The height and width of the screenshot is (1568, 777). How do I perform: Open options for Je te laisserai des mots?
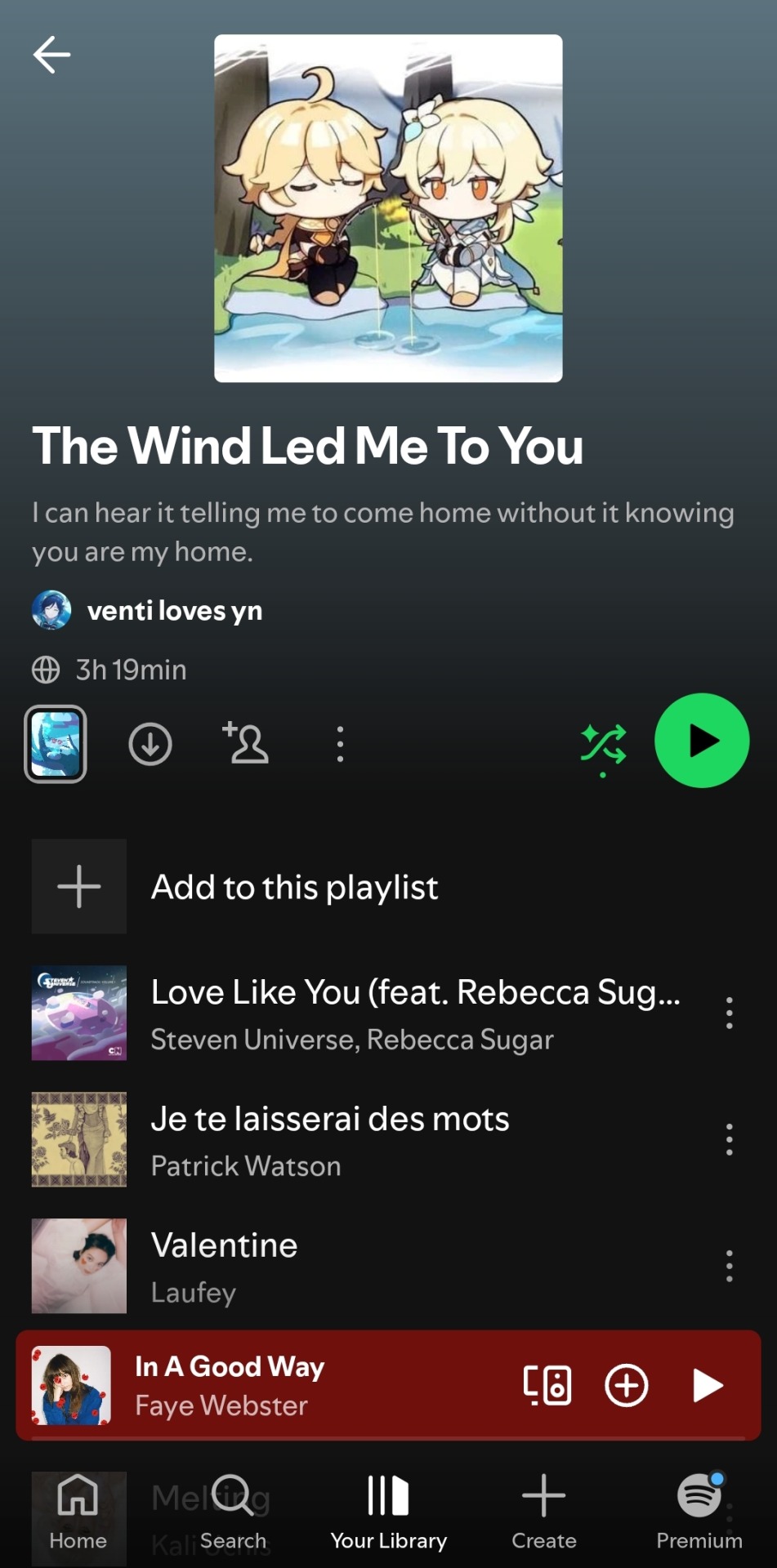(729, 1139)
